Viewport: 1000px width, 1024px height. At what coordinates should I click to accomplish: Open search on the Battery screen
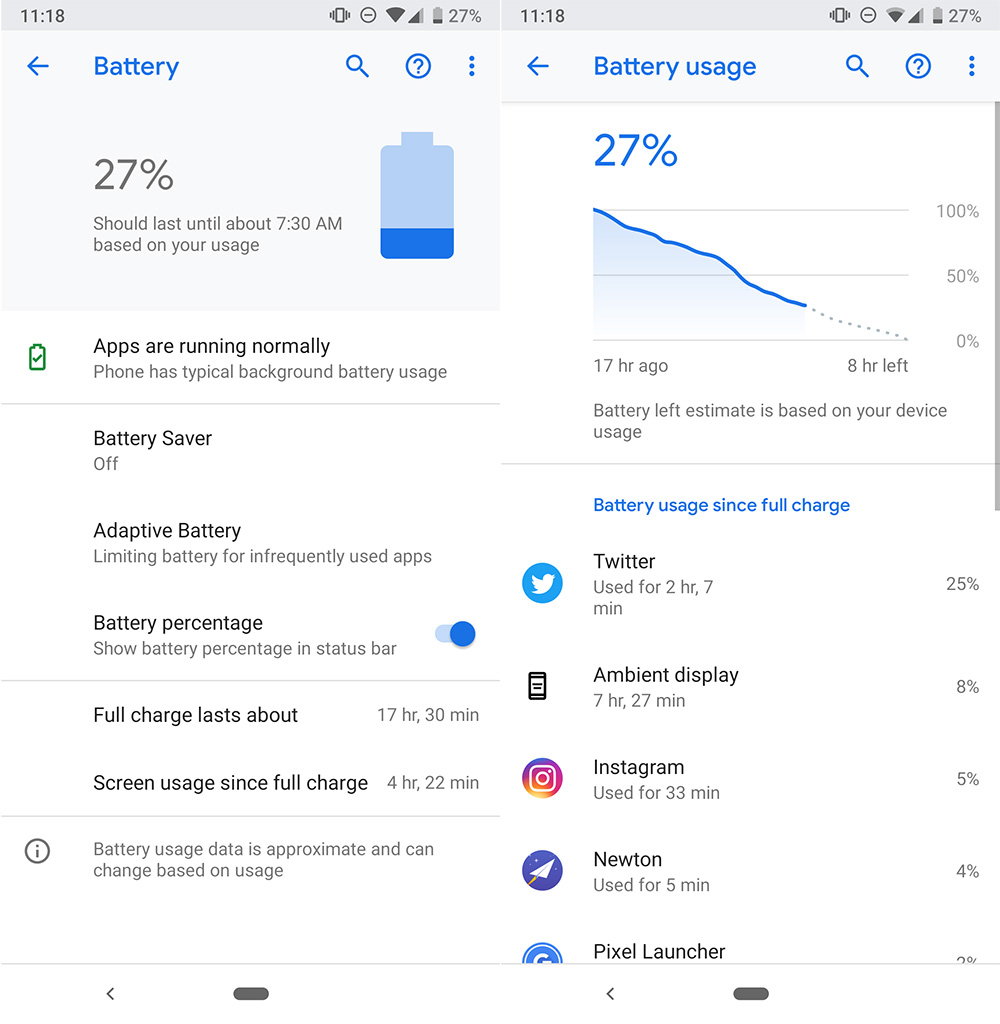pyautogui.click(x=357, y=66)
